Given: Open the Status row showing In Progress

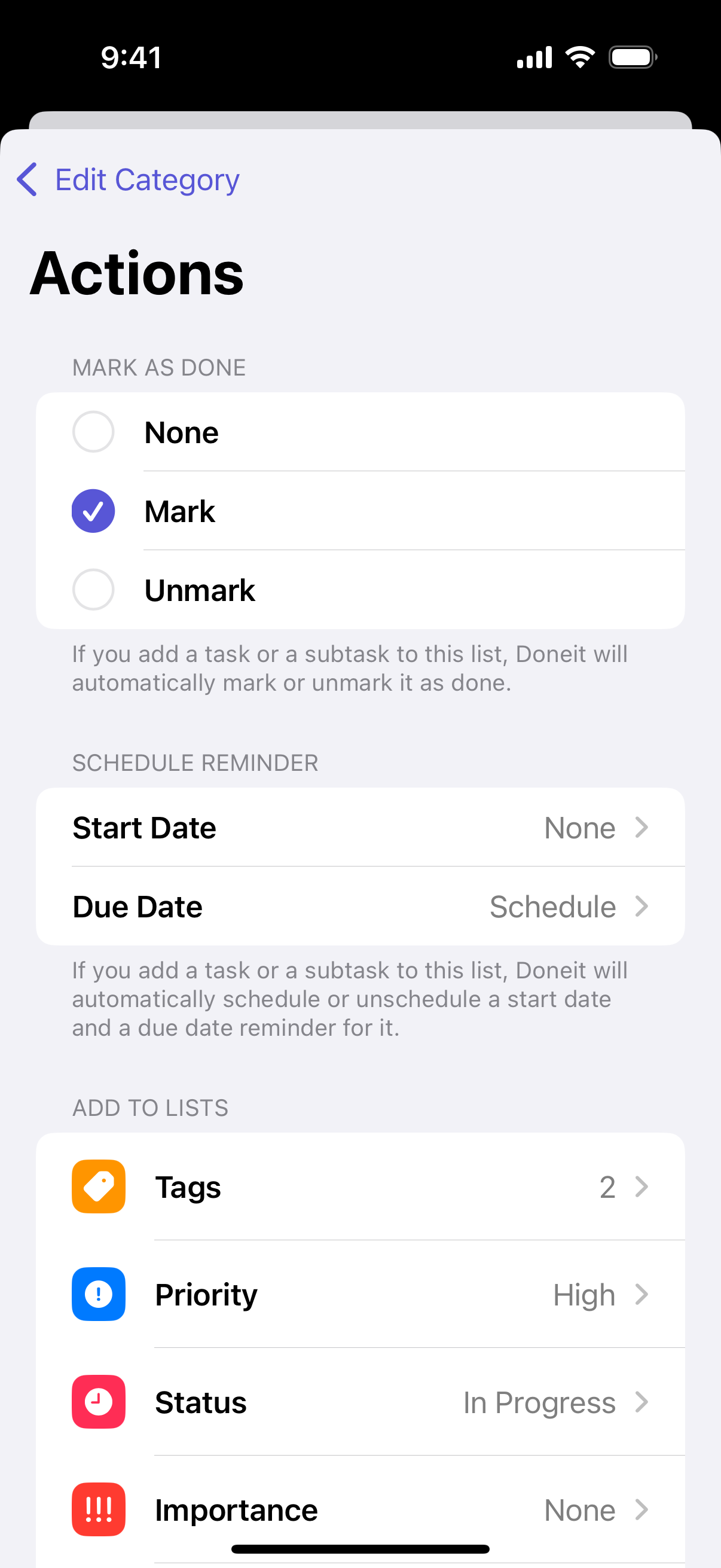Looking at the screenshot, I should pyautogui.click(x=360, y=1402).
